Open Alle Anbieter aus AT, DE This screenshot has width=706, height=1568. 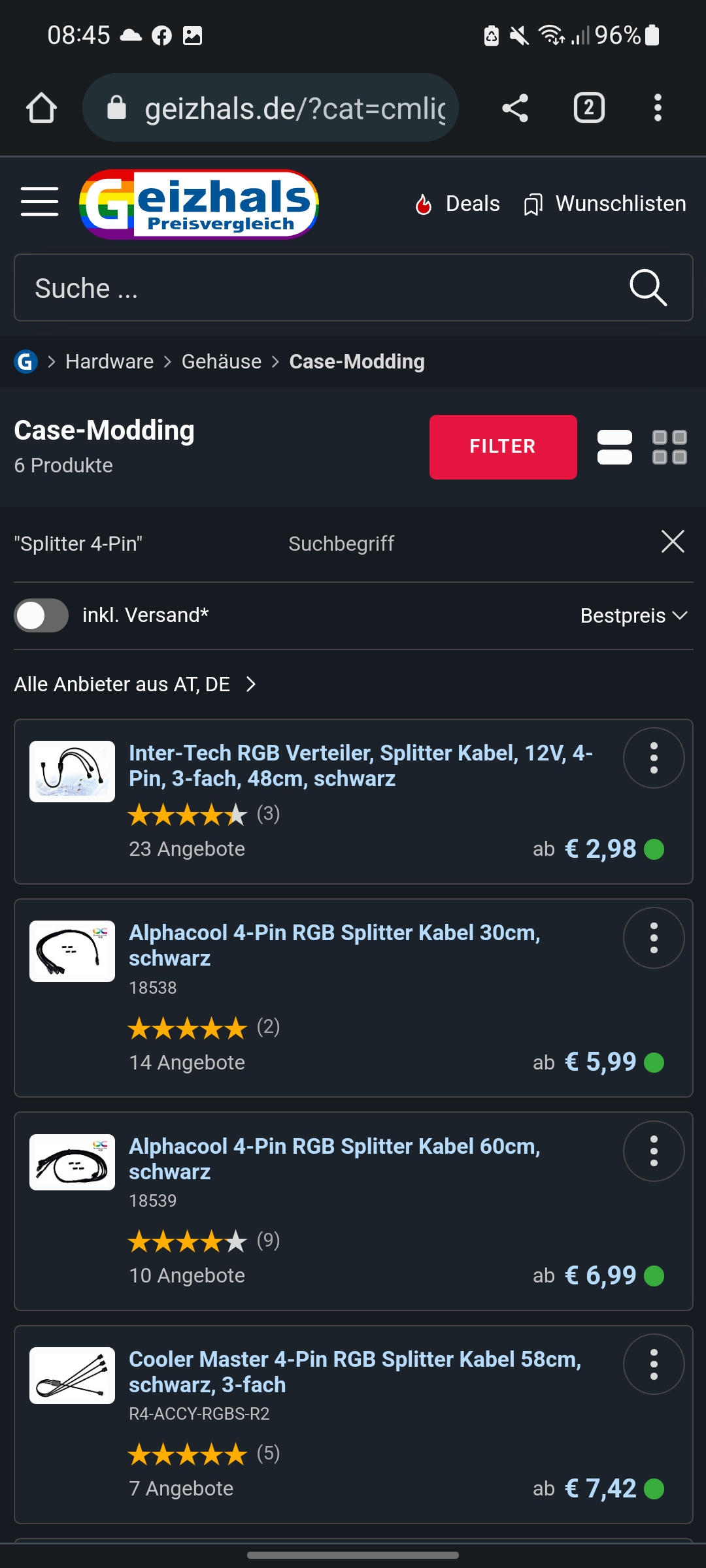pos(135,684)
